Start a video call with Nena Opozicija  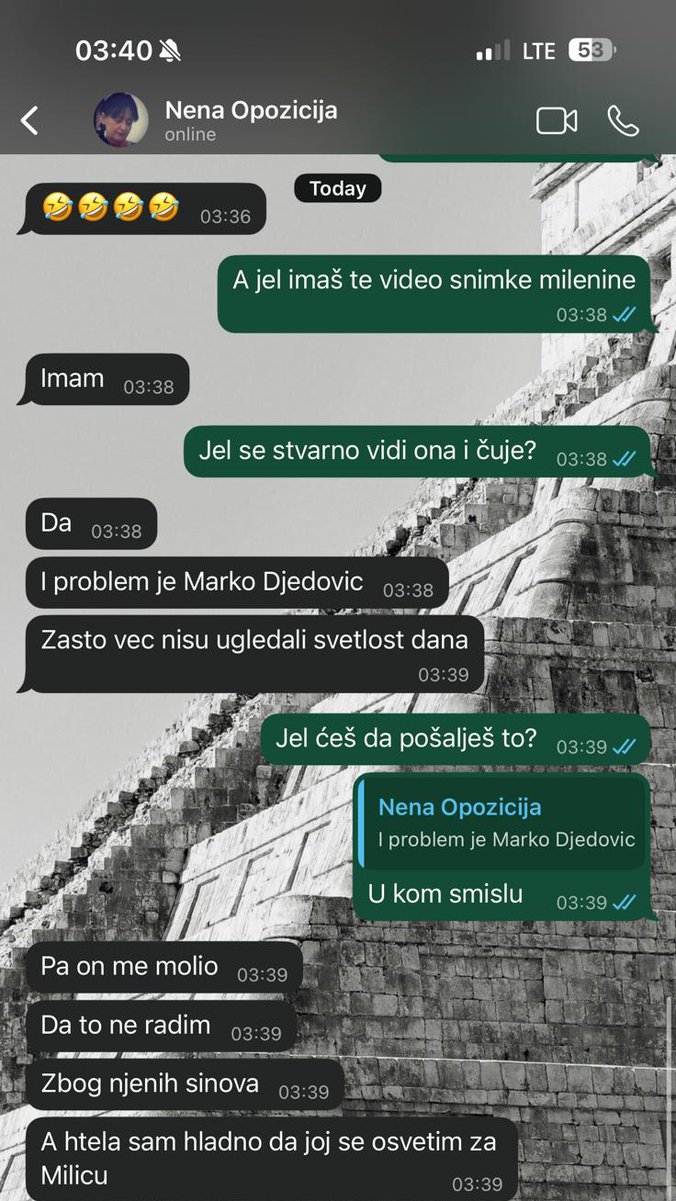point(556,121)
